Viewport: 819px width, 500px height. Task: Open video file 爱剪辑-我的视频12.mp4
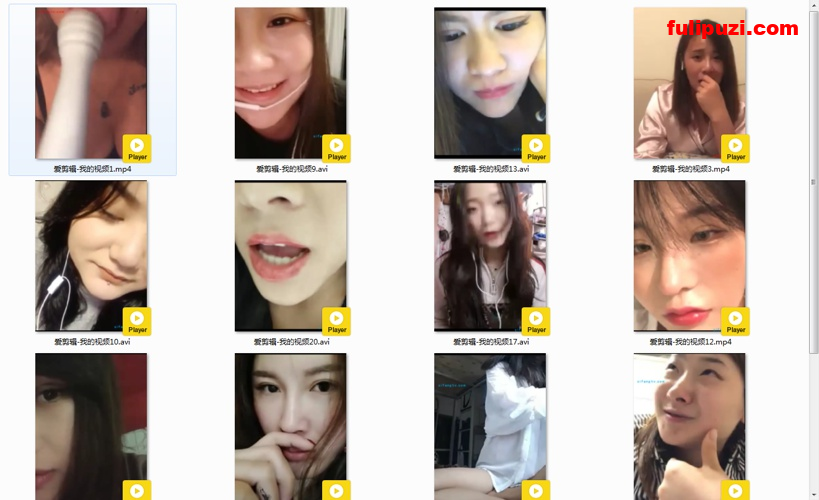690,256
